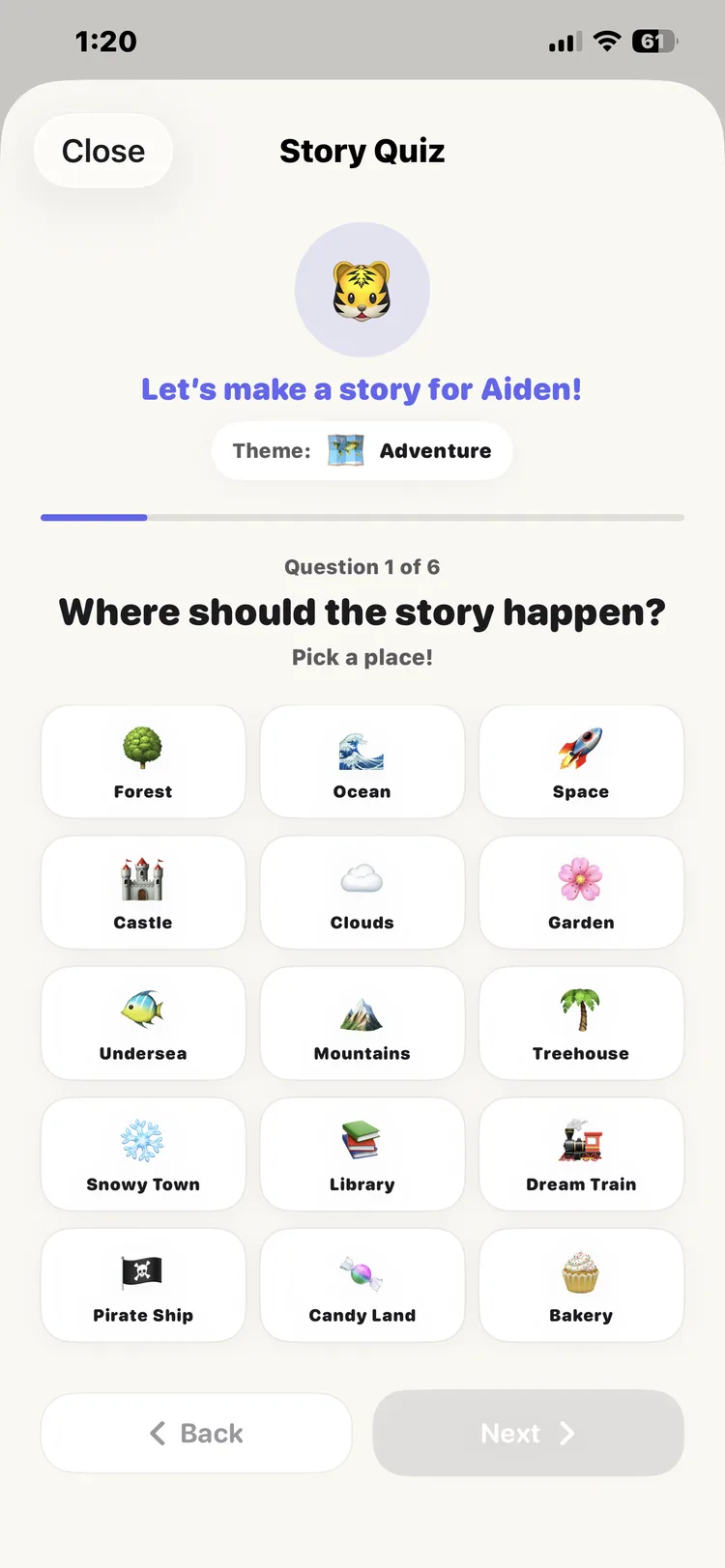Select the Treehouse palm option
Viewport: 725px width, 1568px height.
coord(581,1023)
